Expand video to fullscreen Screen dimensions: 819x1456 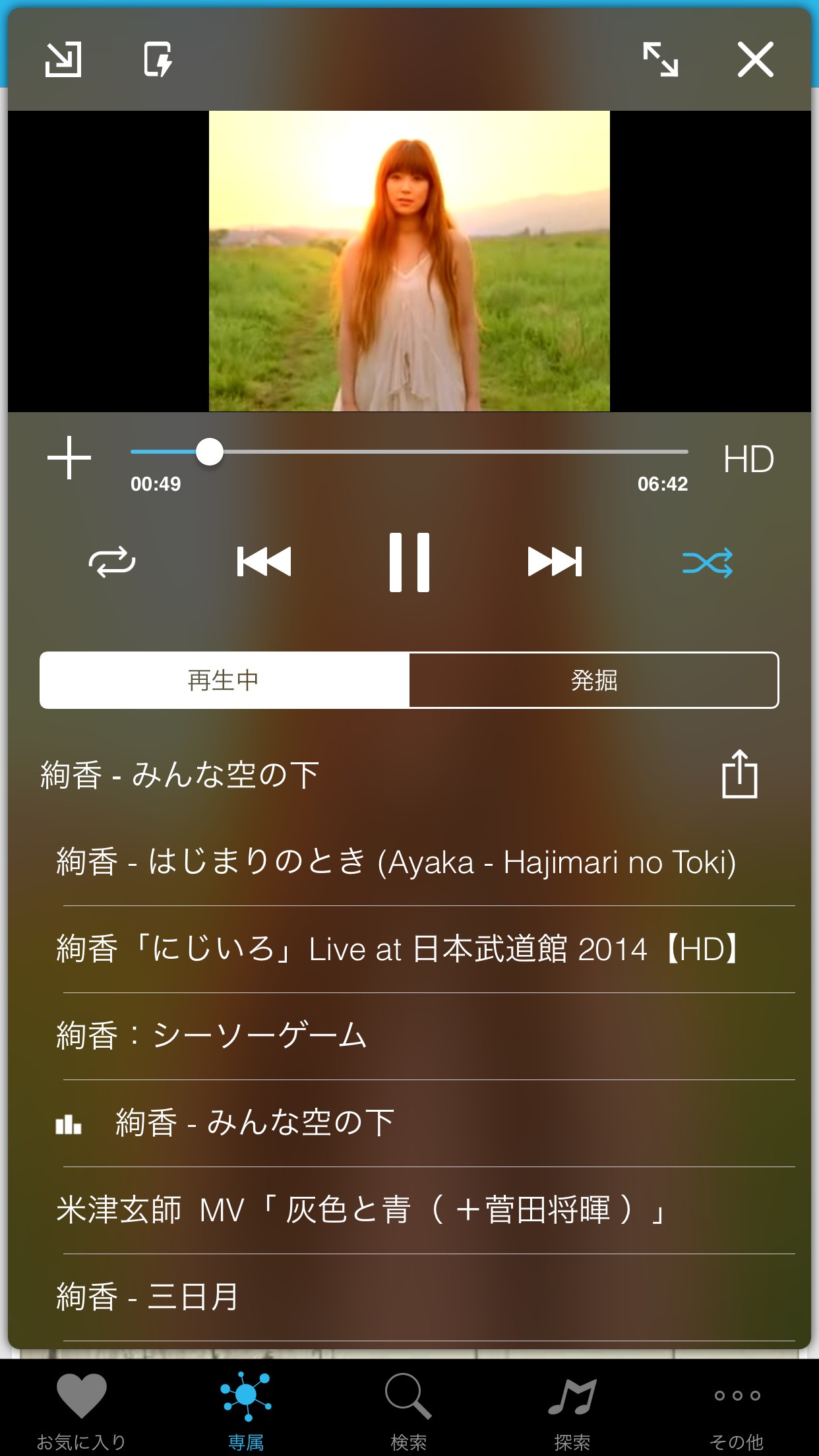(660, 59)
